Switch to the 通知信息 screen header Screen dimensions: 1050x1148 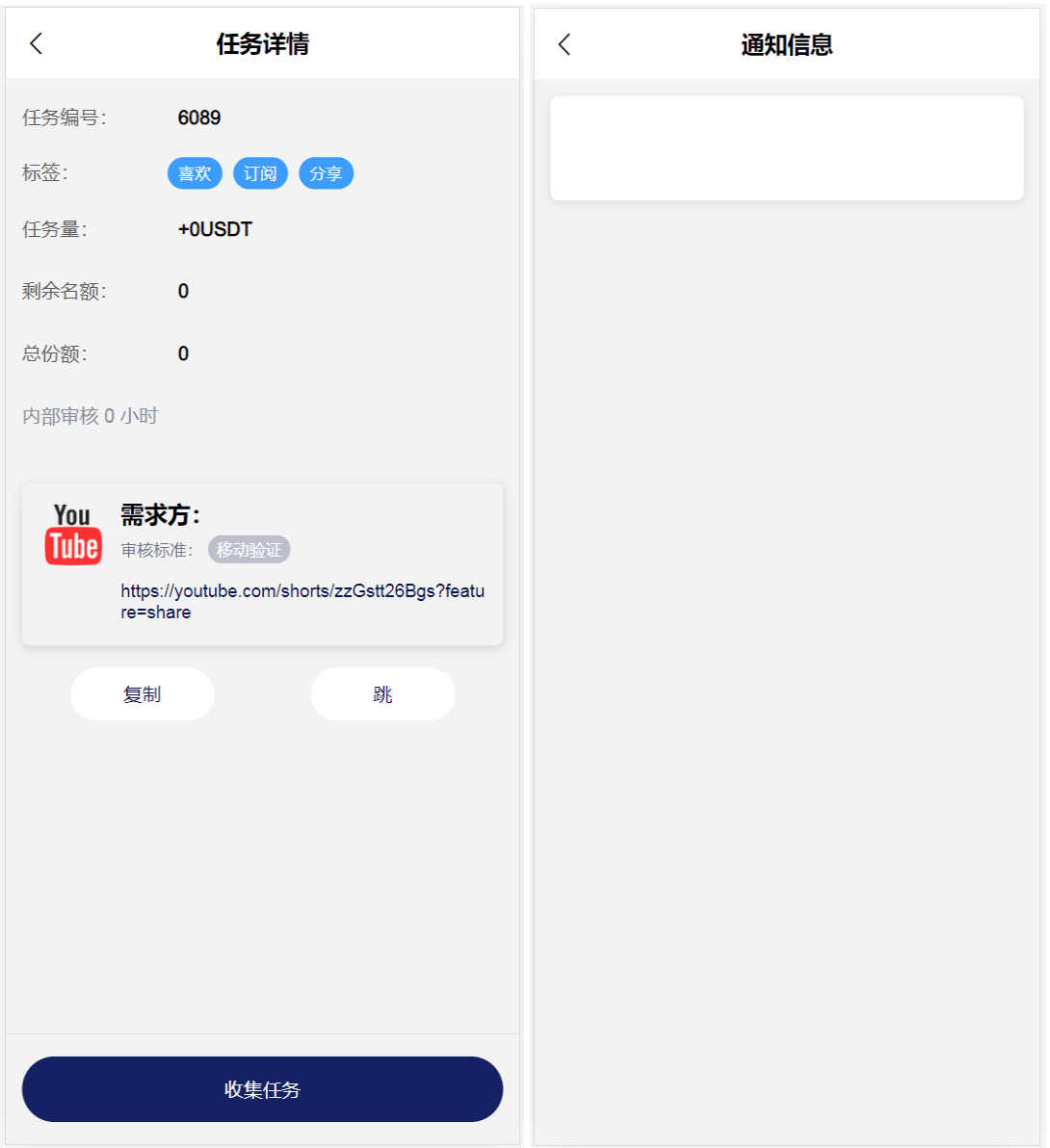pos(787,43)
